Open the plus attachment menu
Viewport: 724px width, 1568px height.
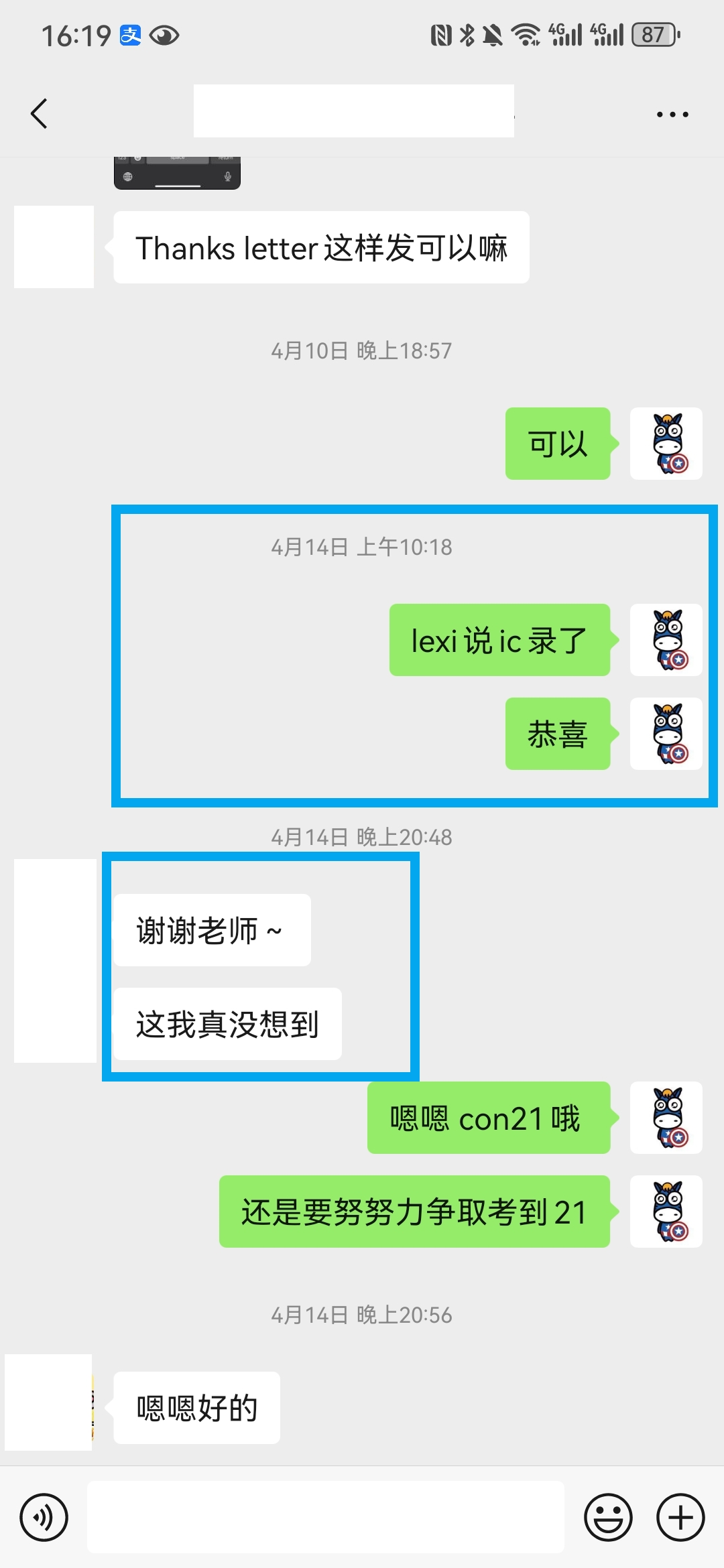click(x=680, y=1517)
